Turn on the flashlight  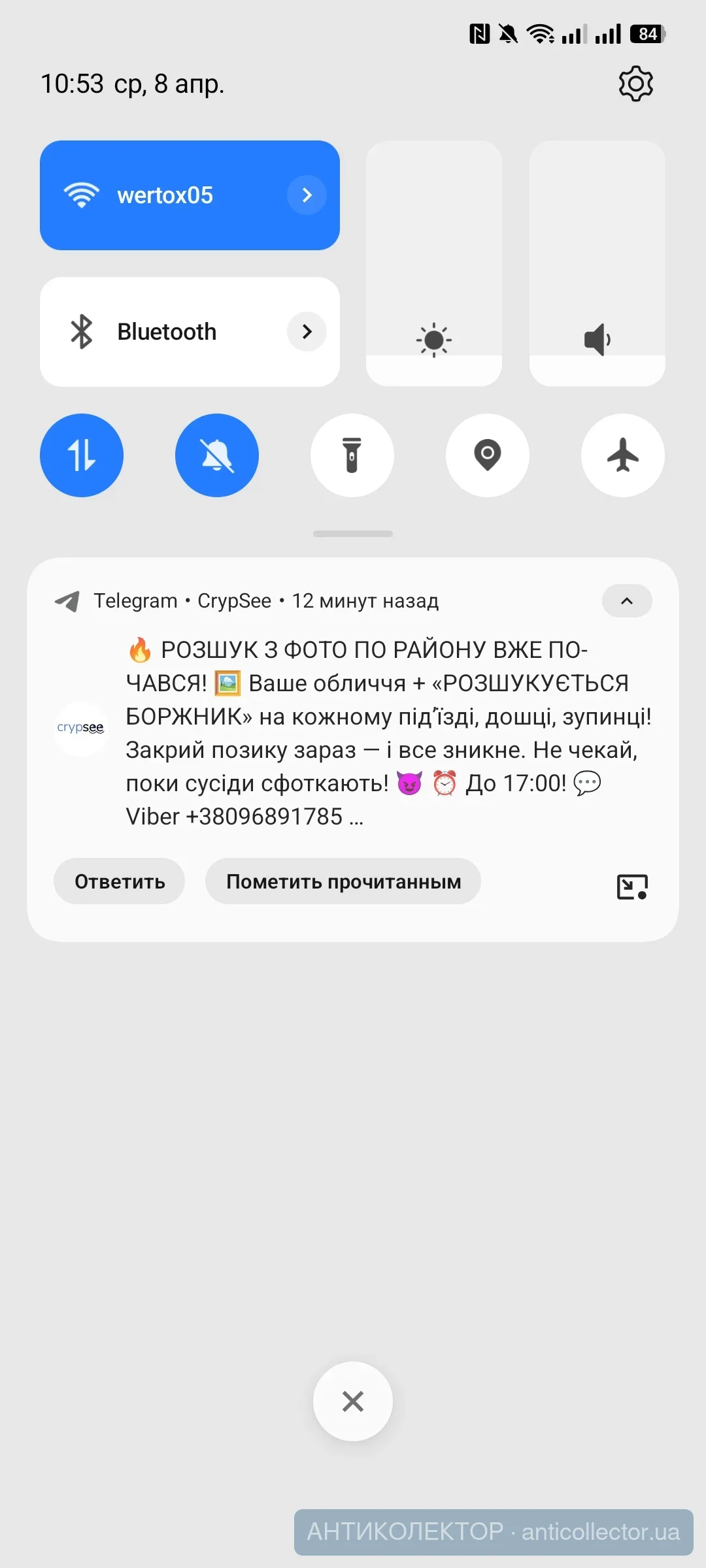click(352, 455)
